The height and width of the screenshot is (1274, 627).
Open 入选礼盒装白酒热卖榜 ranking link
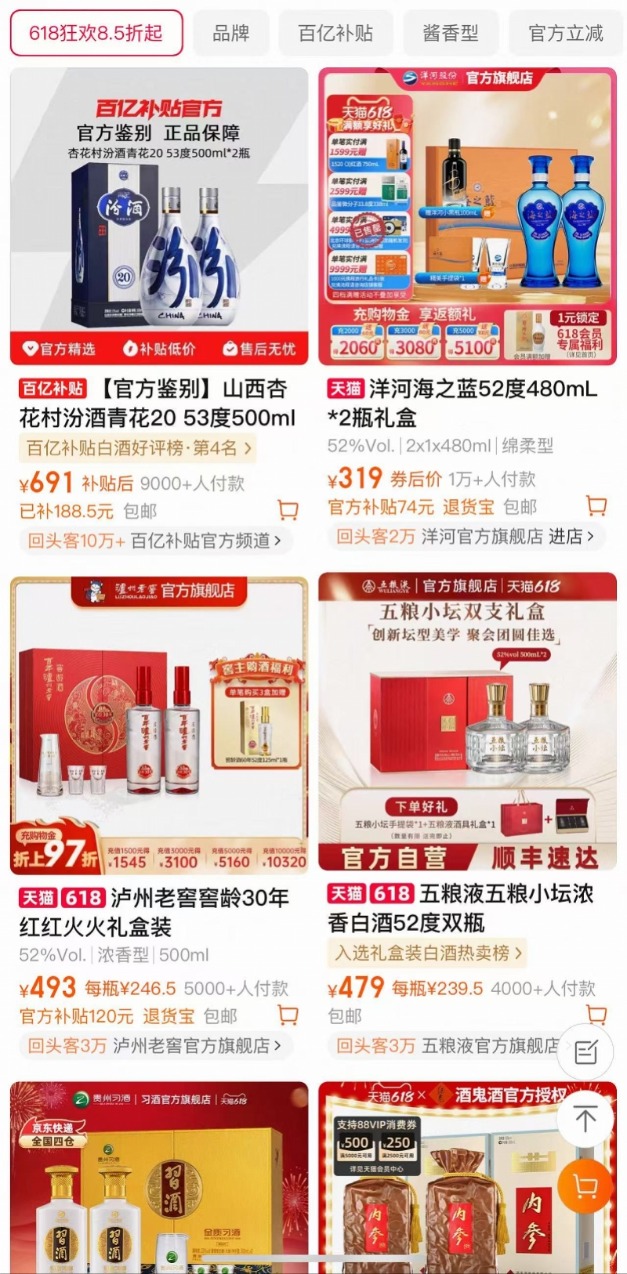426,952
